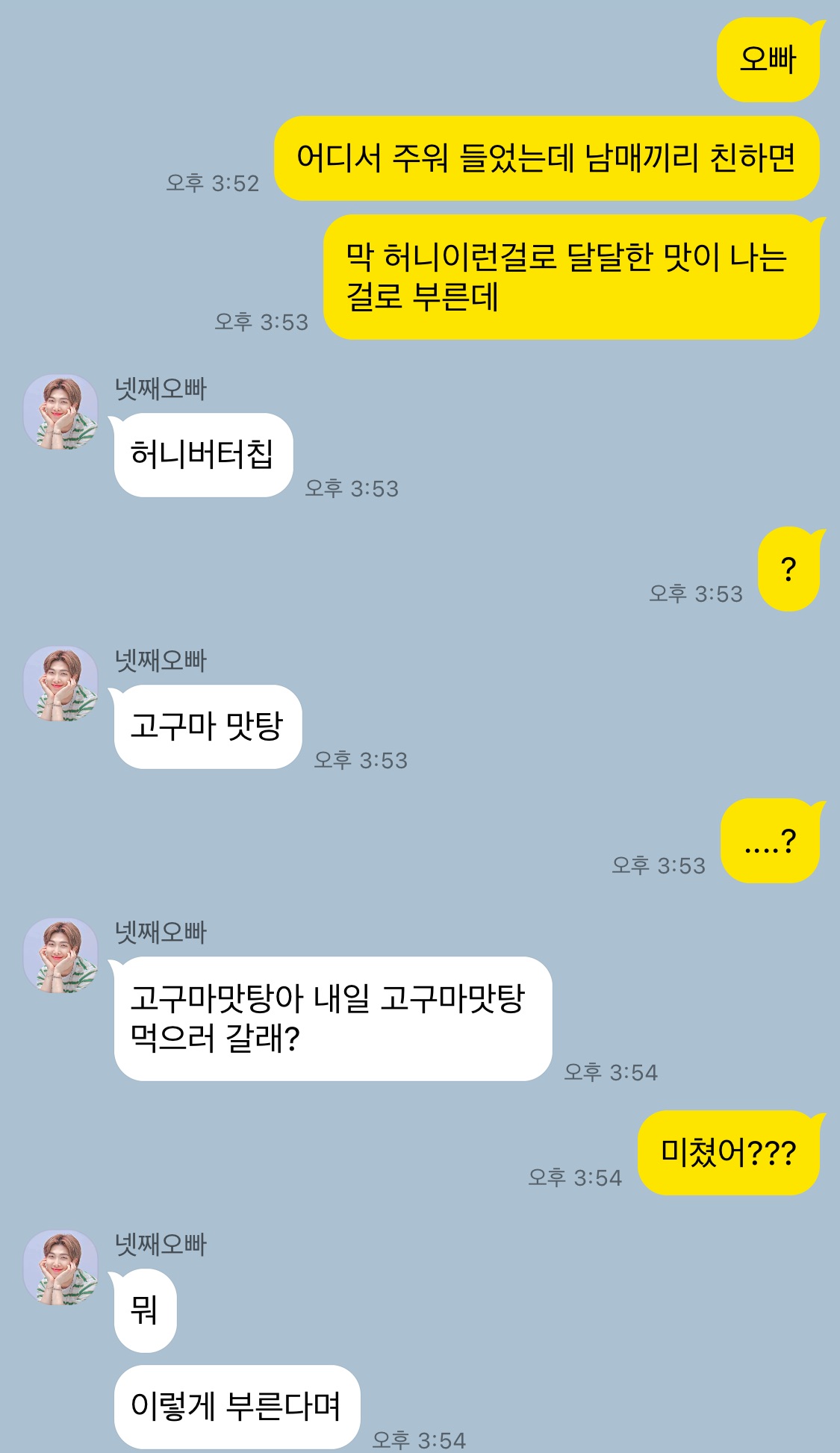This screenshot has height=1453, width=840.
Task: View sender profile picture by 먹으러 갈래? message
Action: coord(61,956)
